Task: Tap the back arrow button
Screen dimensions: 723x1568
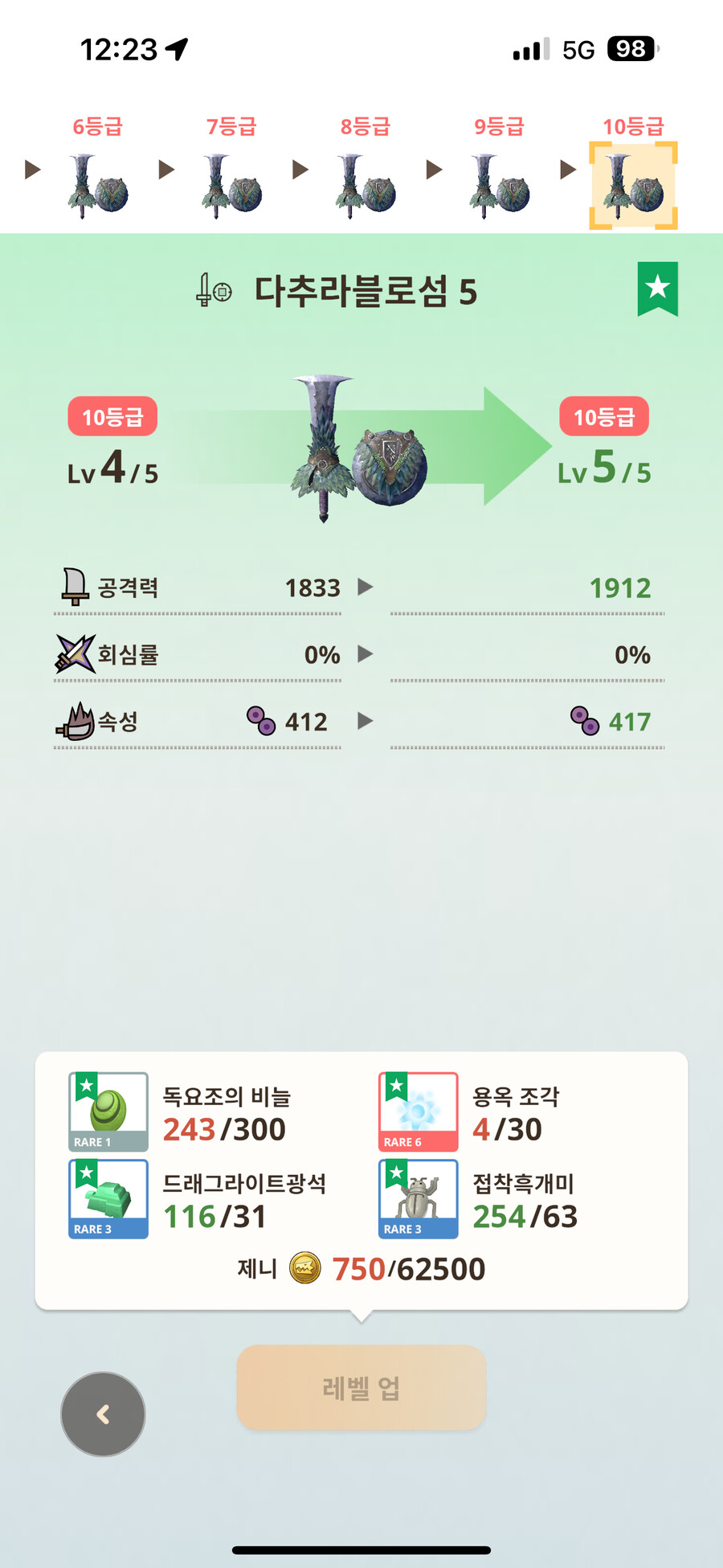Action: (x=102, y=1414)
